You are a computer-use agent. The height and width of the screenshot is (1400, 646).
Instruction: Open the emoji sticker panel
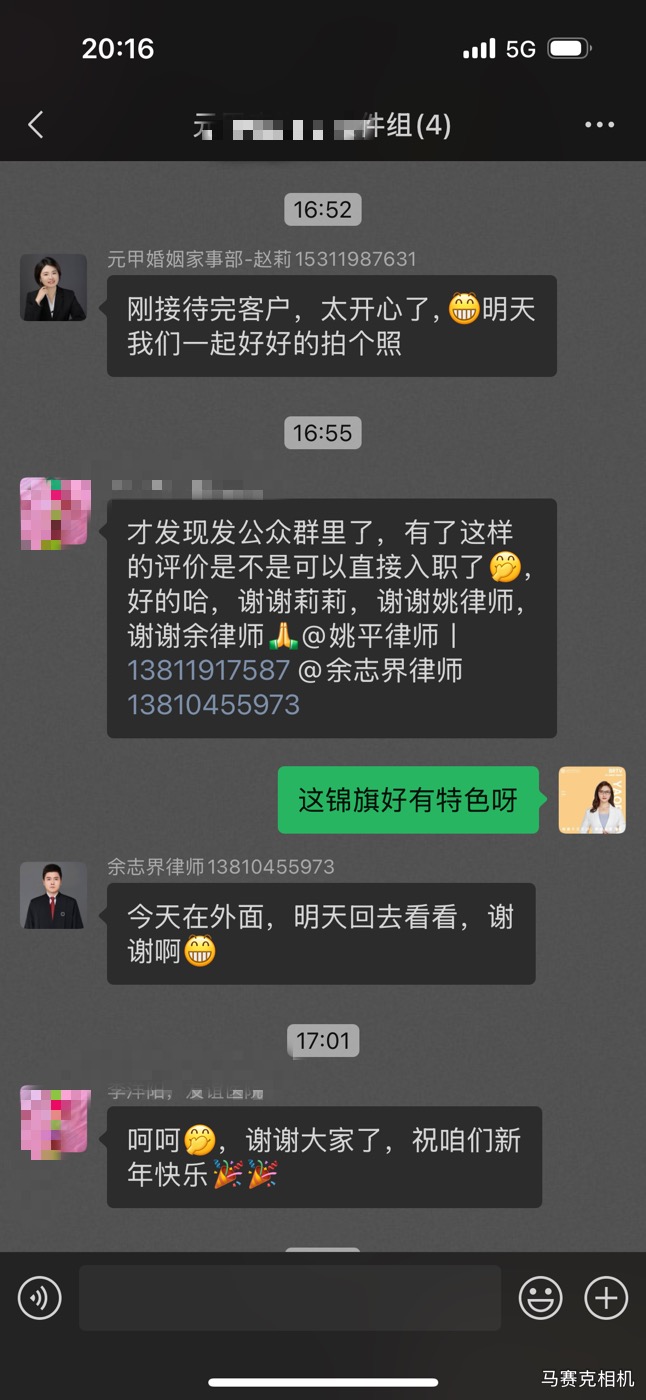coord(540,1298)
